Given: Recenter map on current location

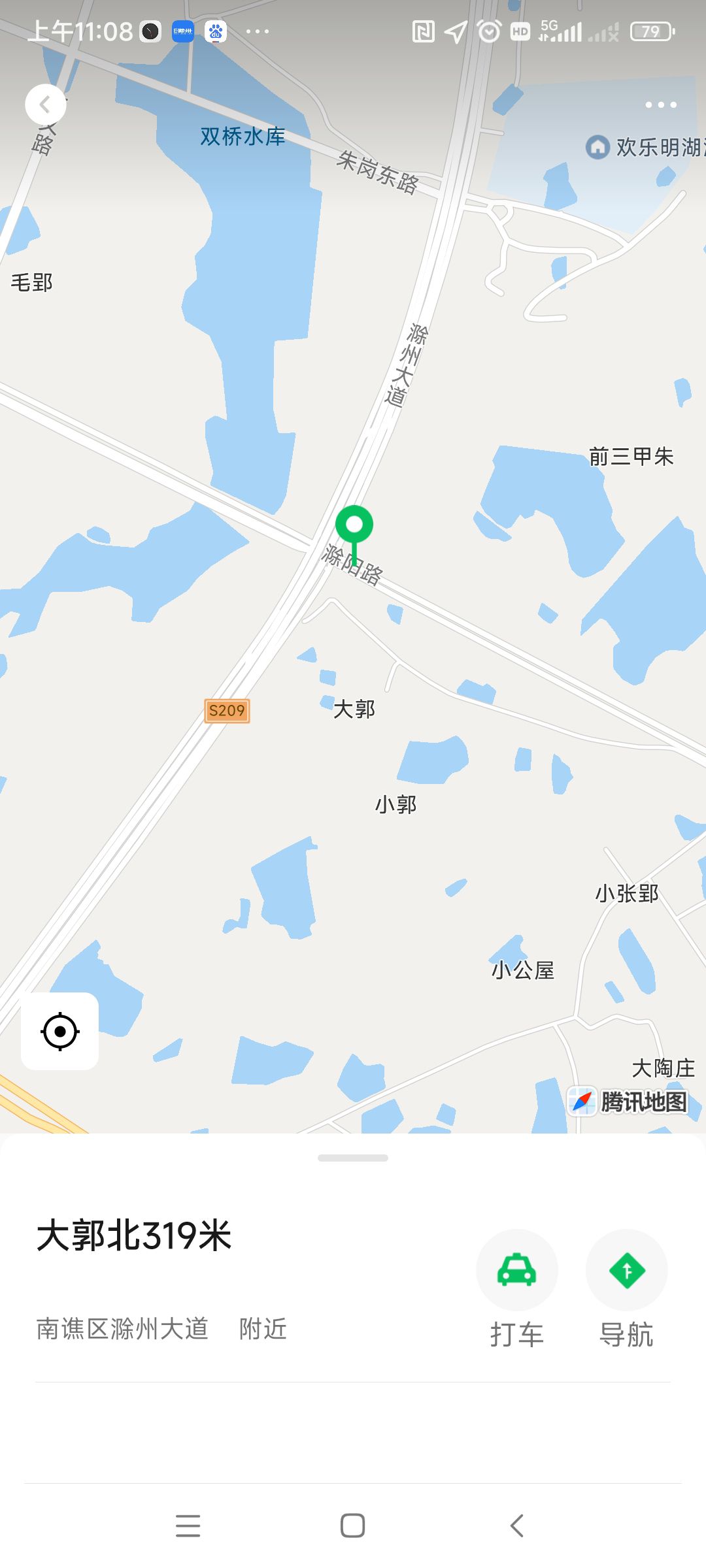Looking at the screenshot, I should 60,1032.
